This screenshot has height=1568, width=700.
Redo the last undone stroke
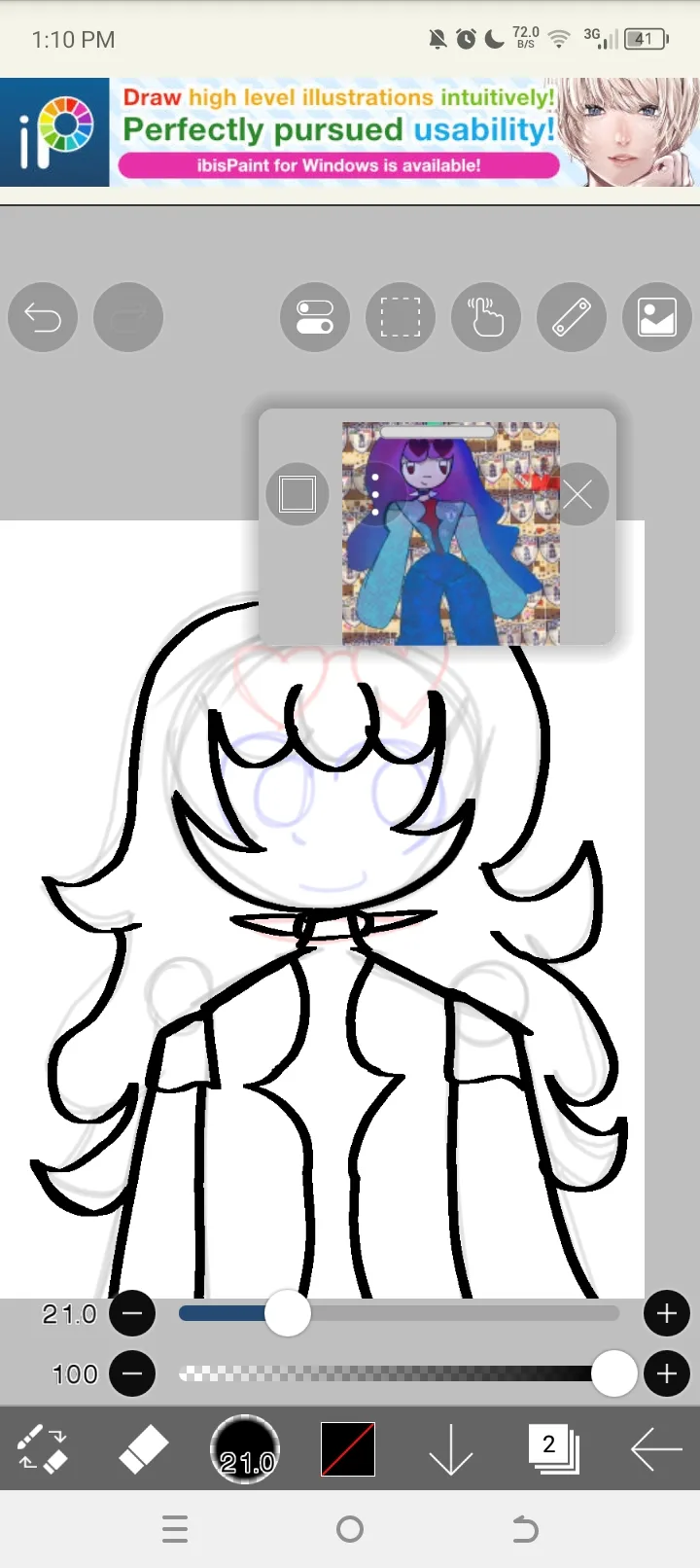(128, 317)
